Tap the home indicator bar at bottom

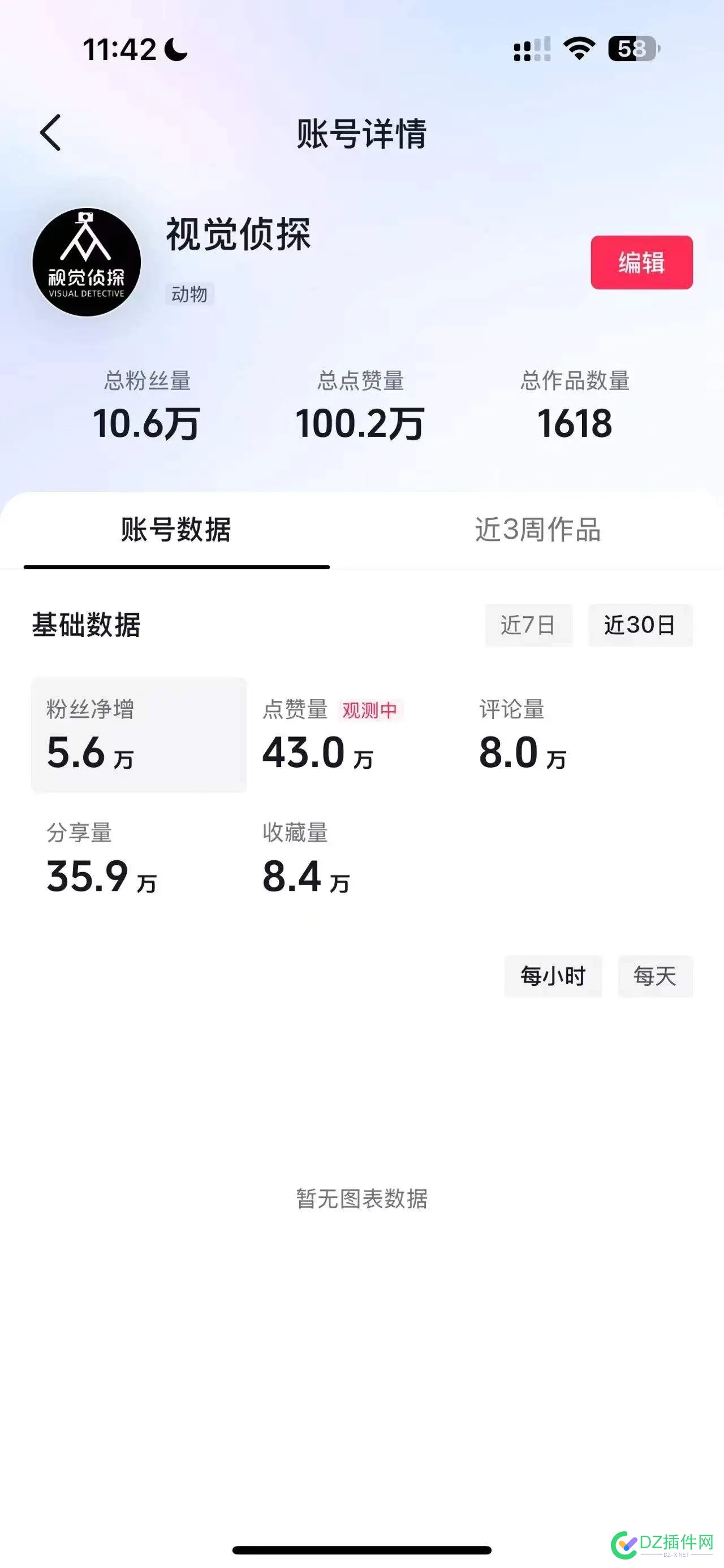(361, 1550)
